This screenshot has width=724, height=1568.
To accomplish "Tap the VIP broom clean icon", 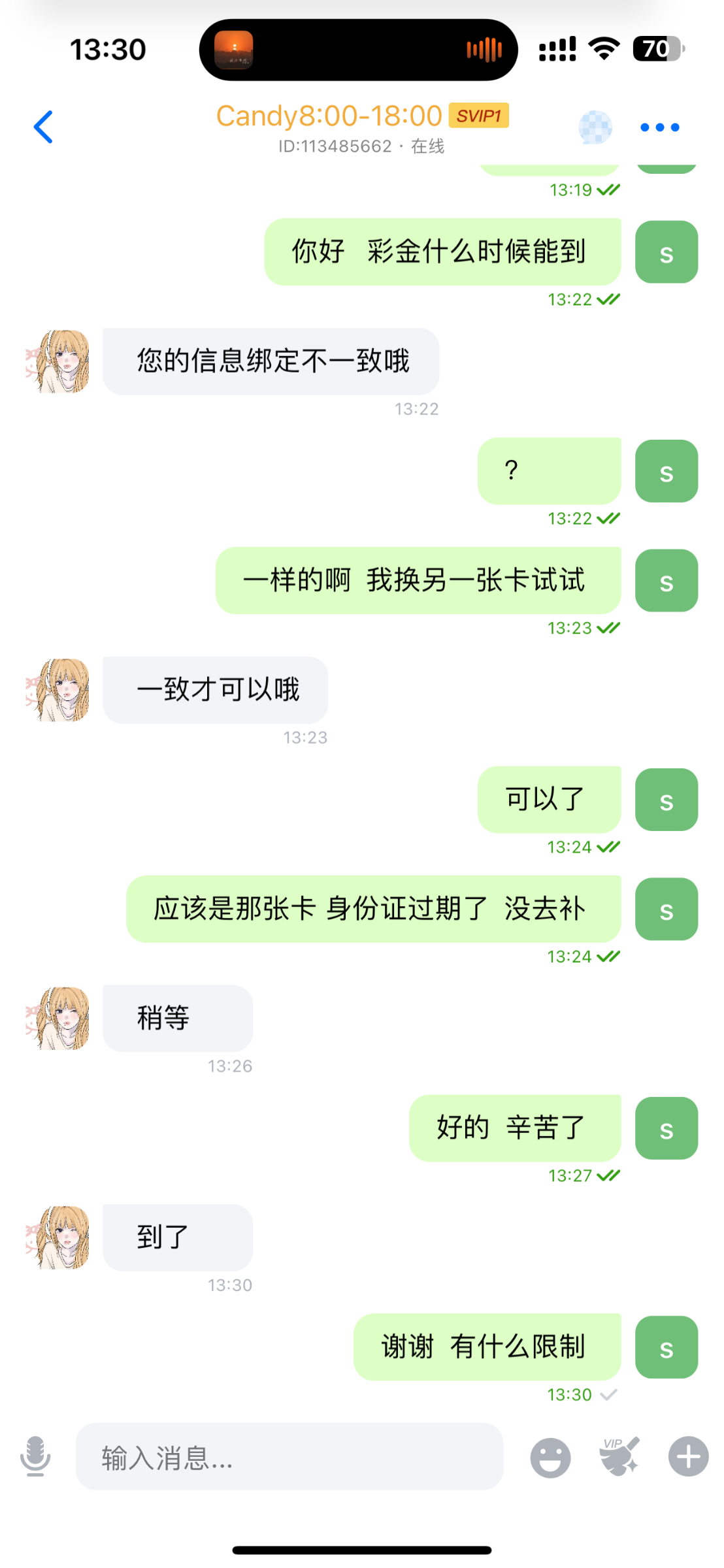I will (x=619, y=1456).
